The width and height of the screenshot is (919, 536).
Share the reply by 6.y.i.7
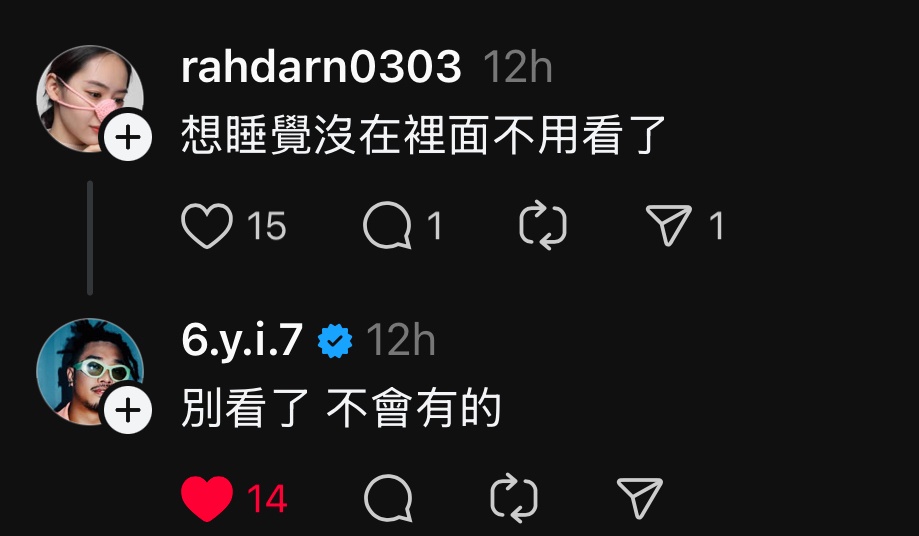point(640,498)
